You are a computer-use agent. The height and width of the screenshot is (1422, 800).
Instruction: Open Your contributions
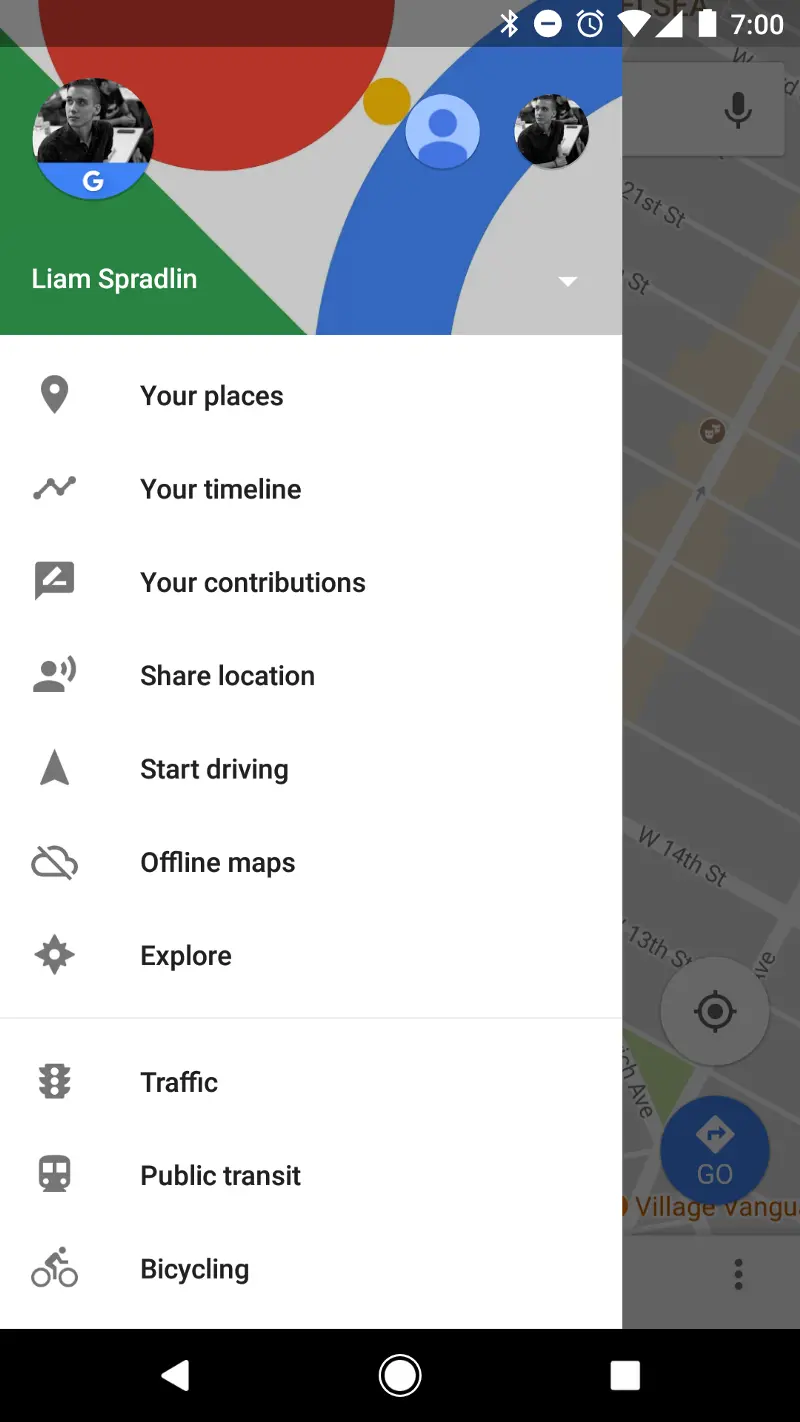click(x=252, y=582)
